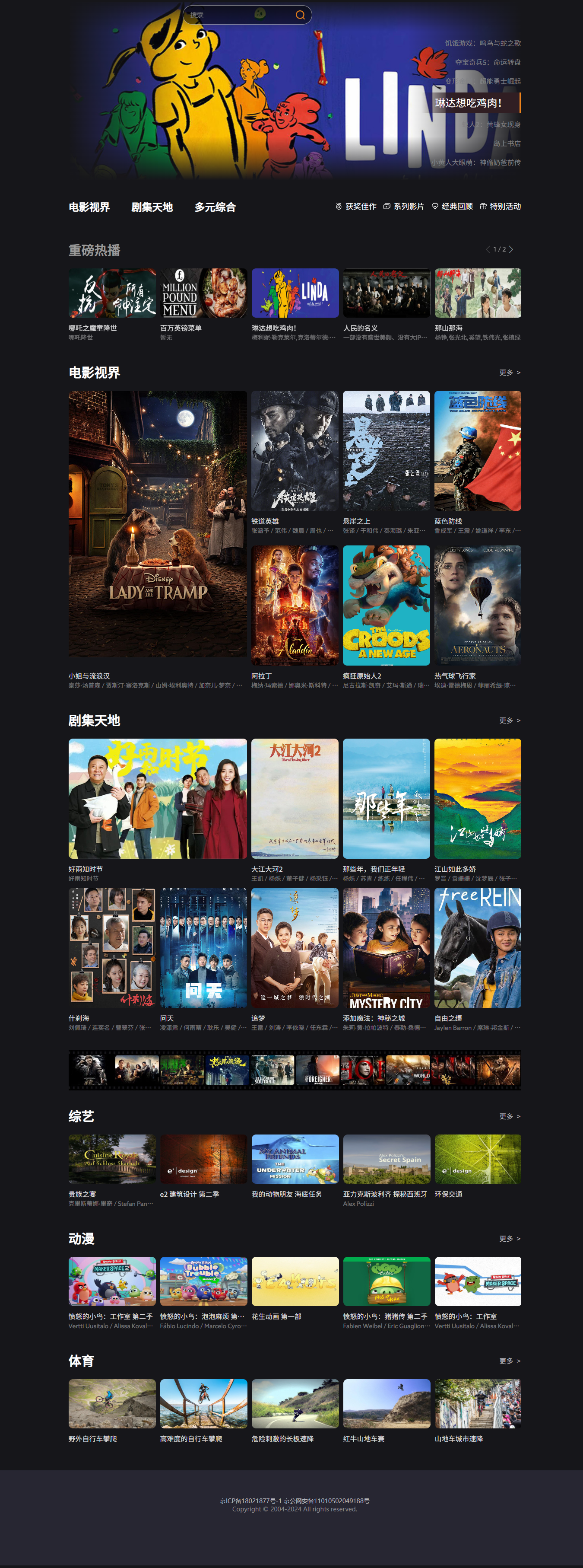
Task: View more in 综艺 section
Action: pyautogui.click(x=510, y=1116)
